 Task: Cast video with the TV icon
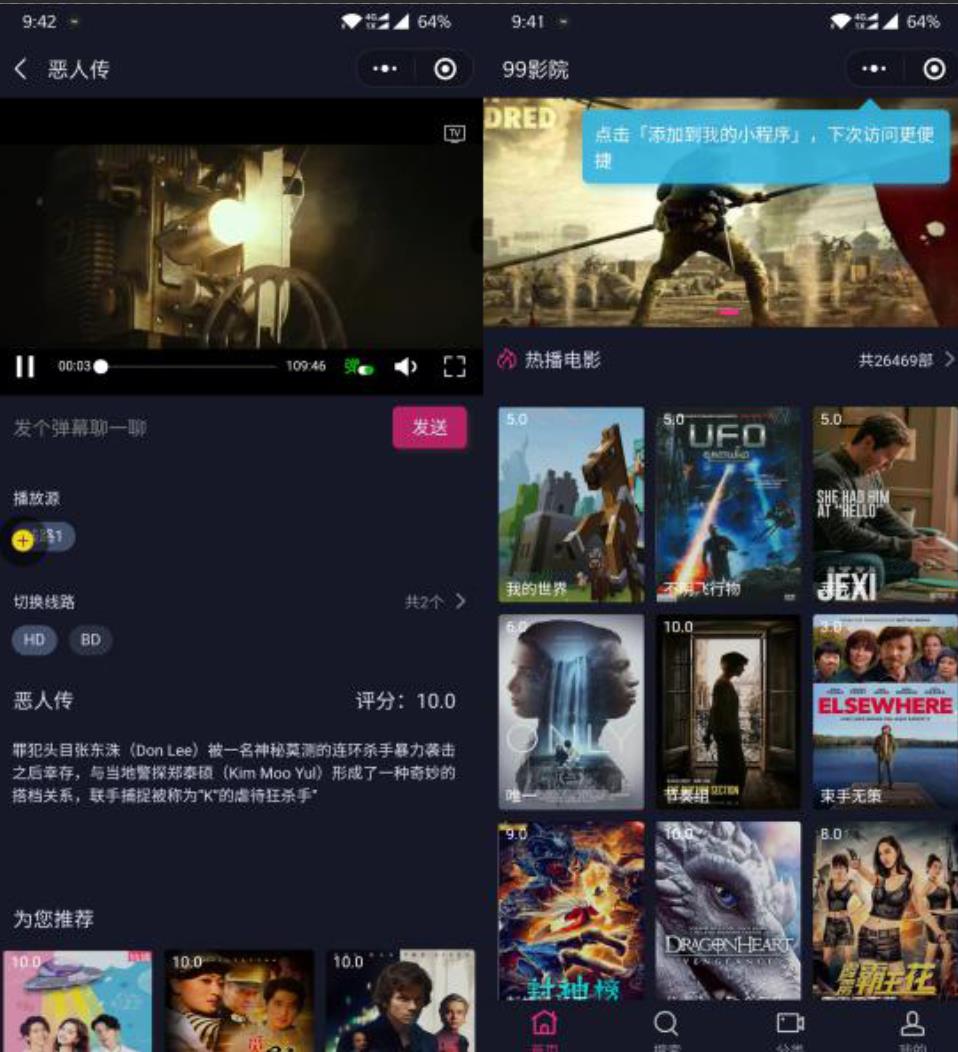[454, 133]
